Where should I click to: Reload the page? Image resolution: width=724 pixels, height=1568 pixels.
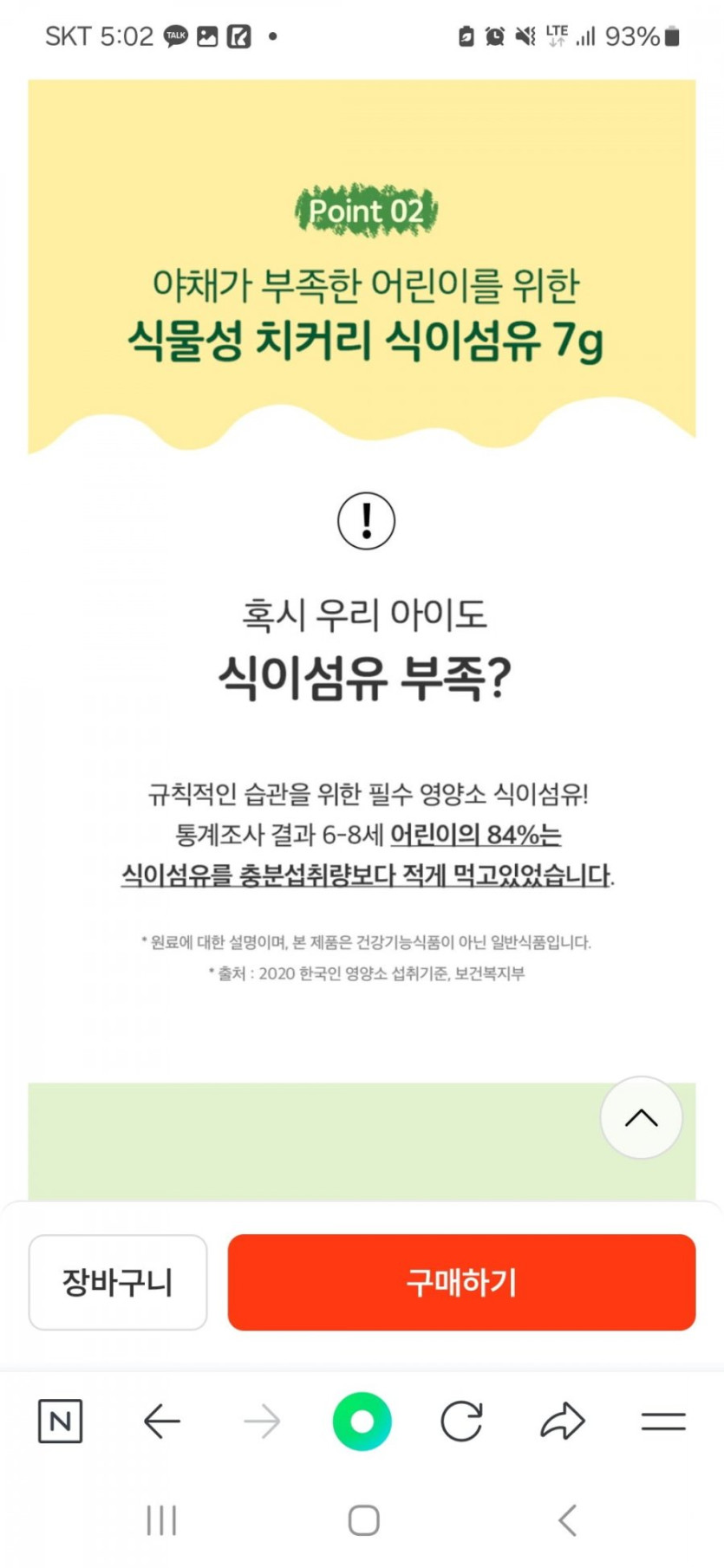point(461,1421)
